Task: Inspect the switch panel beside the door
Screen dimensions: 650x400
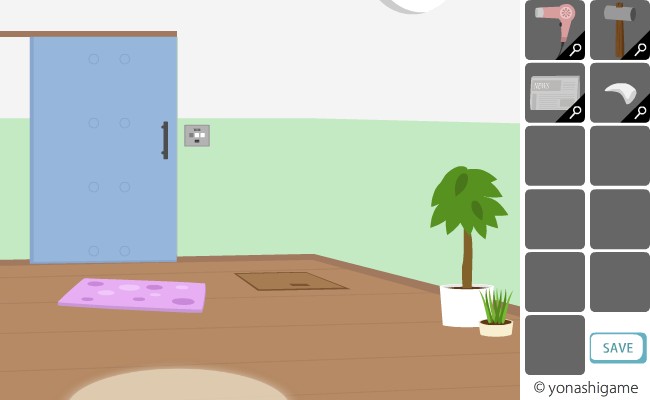Action: (x=197, y=136)
